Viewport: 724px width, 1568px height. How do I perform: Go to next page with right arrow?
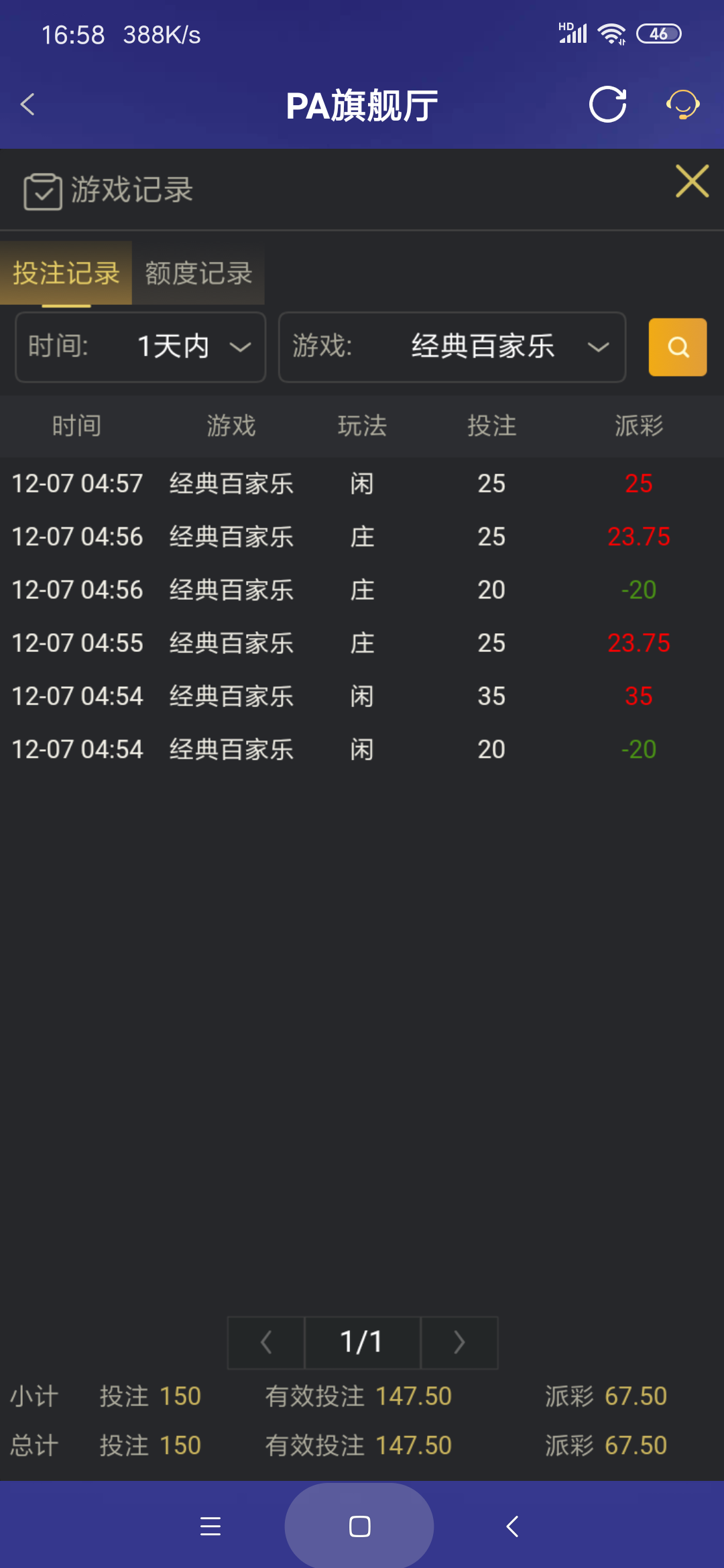pos(459,1342)
